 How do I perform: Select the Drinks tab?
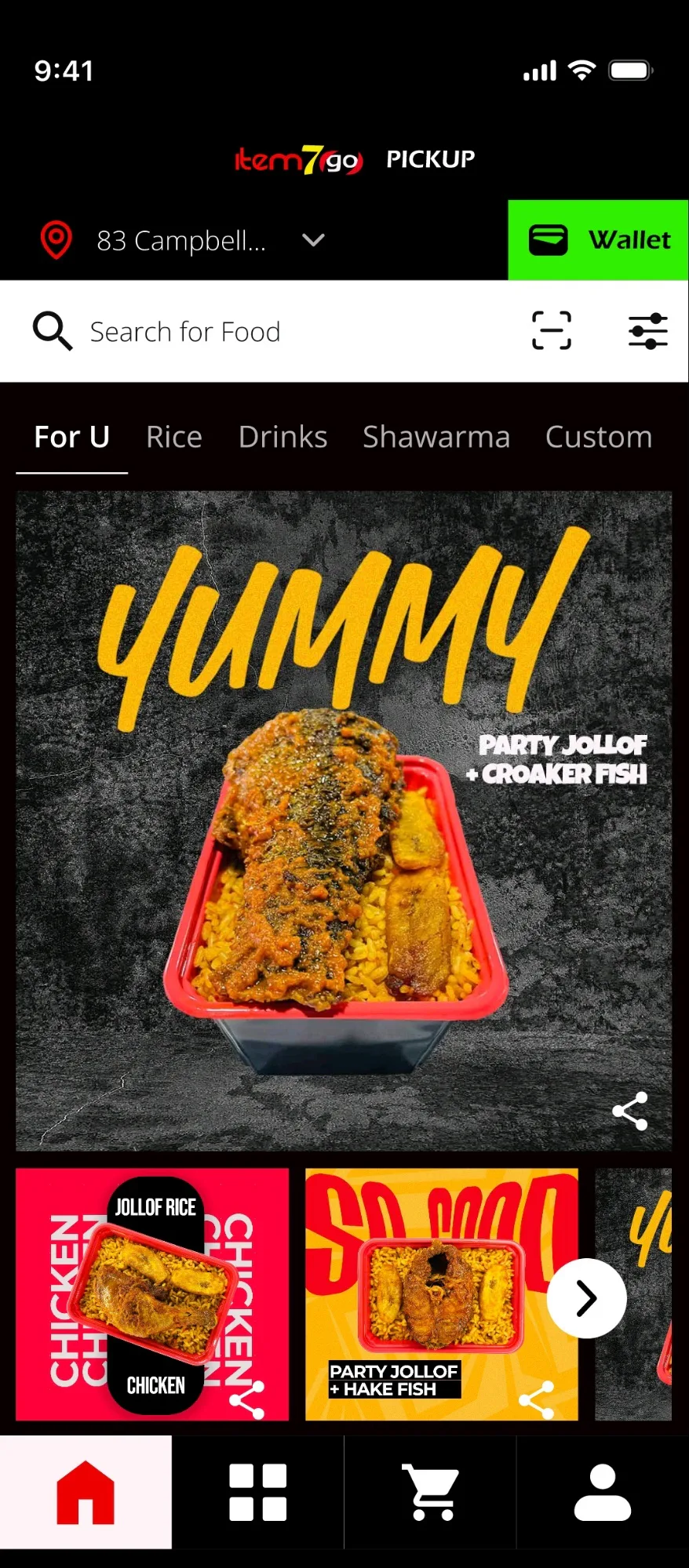pos(283,437)
